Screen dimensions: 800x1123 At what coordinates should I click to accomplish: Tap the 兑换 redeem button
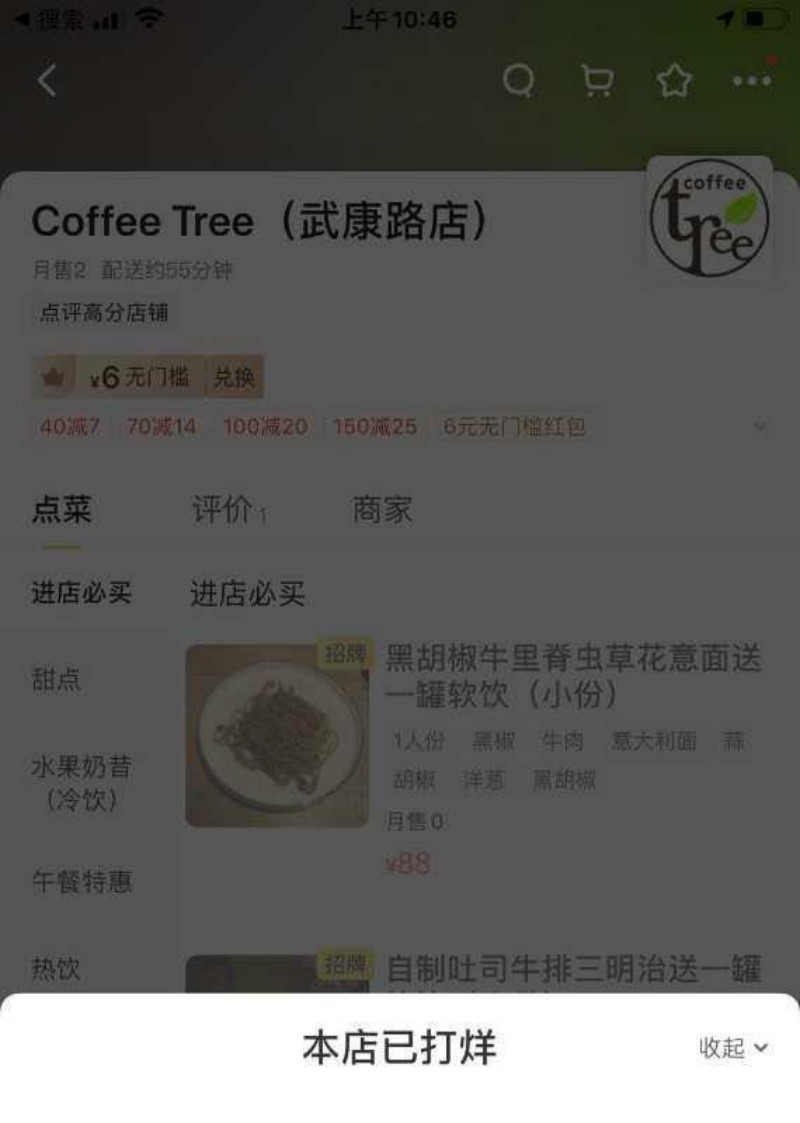(x=234, y=377)
